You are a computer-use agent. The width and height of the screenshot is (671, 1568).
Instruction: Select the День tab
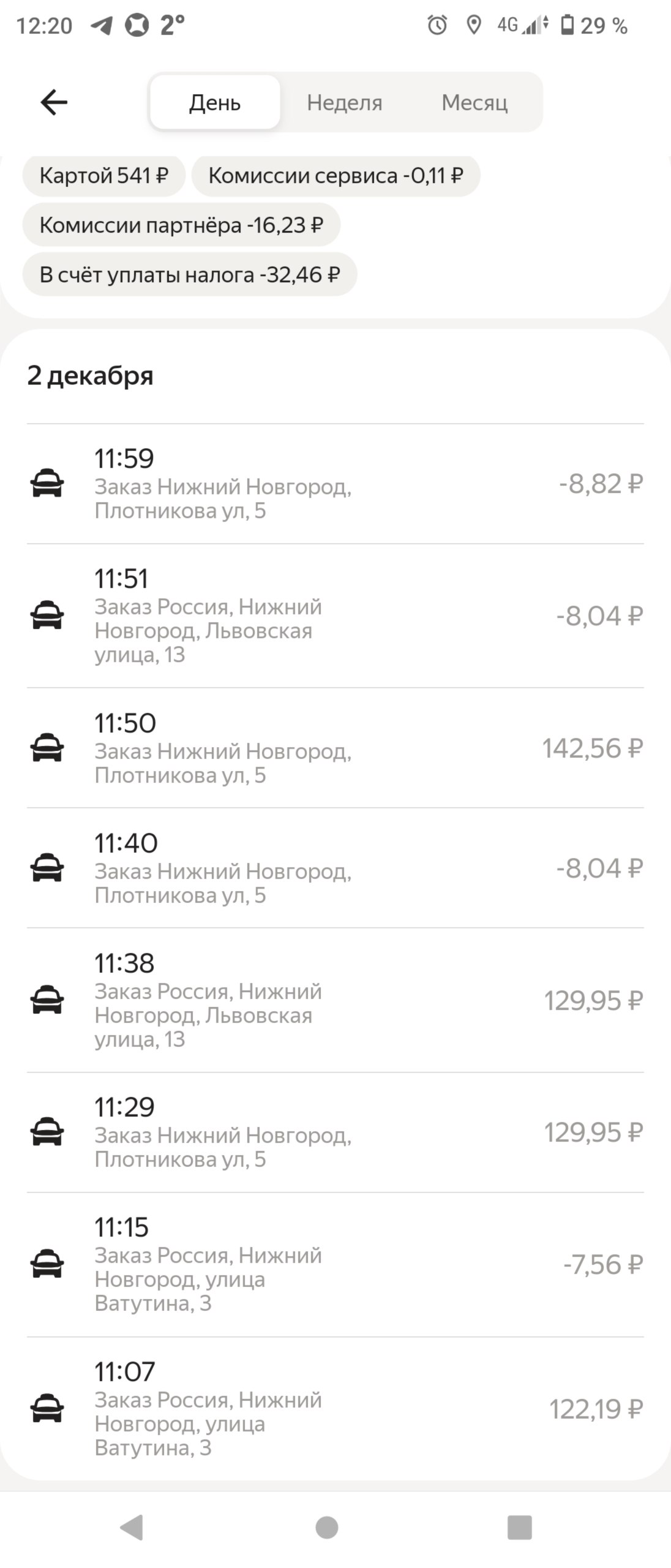pyautogui.click(x=215, y=102)
